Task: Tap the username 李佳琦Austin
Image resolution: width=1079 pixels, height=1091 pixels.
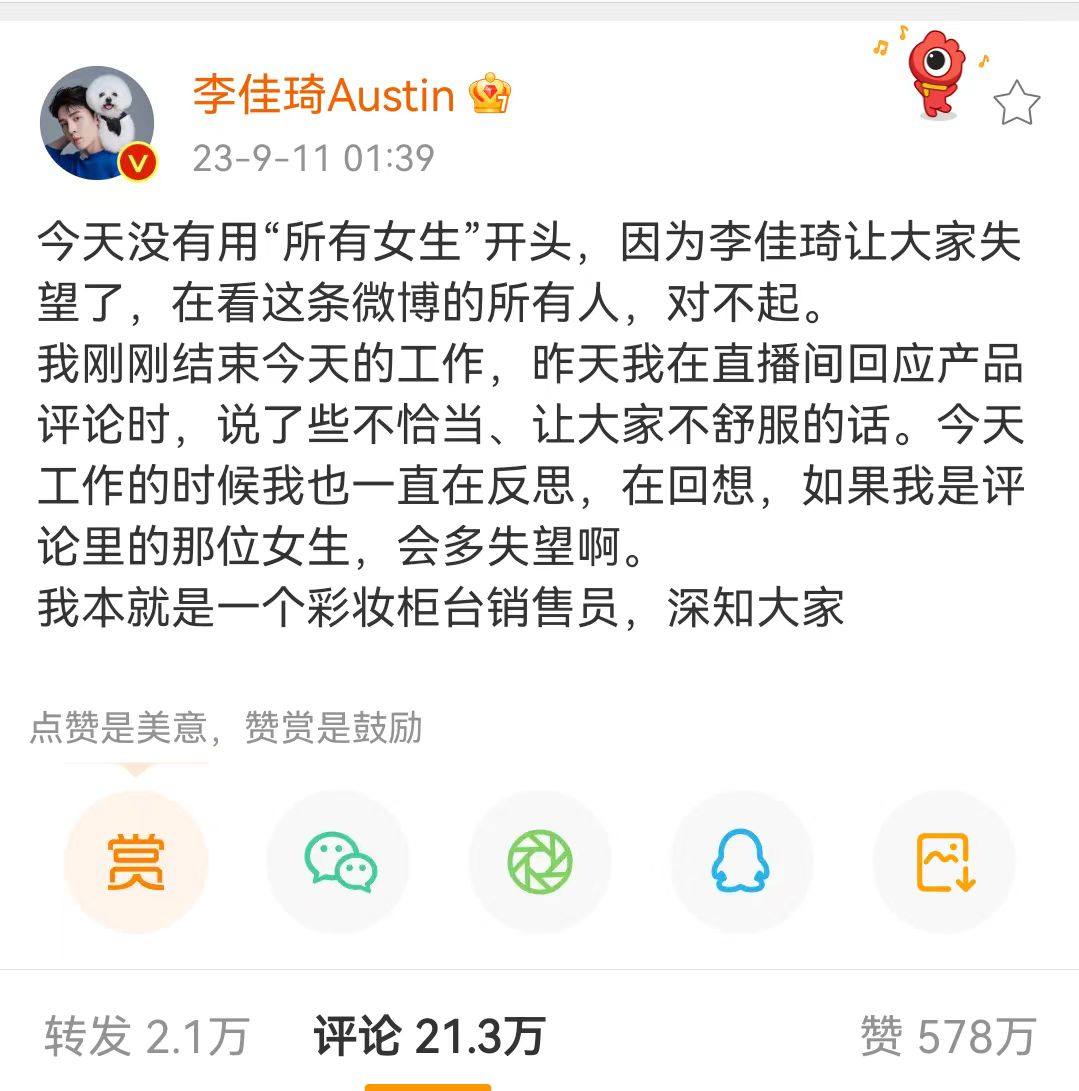Action: tap(323, 96)
